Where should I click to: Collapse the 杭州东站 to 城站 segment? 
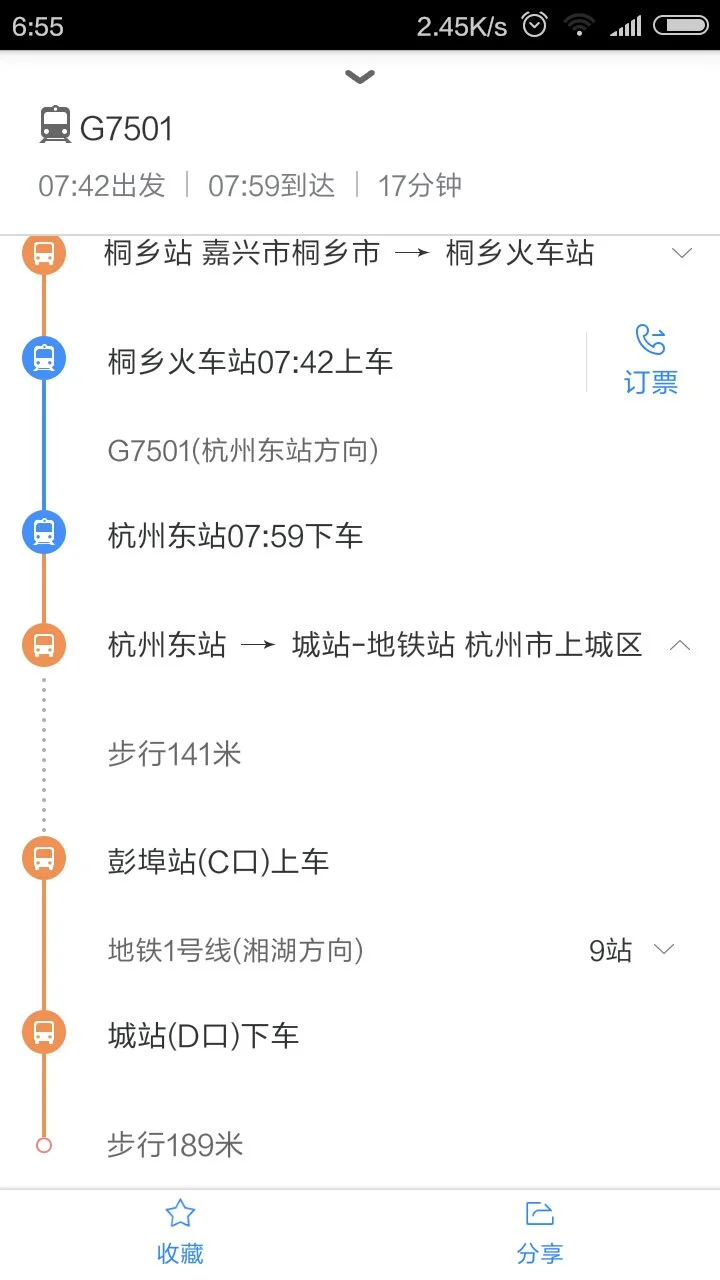681,645
